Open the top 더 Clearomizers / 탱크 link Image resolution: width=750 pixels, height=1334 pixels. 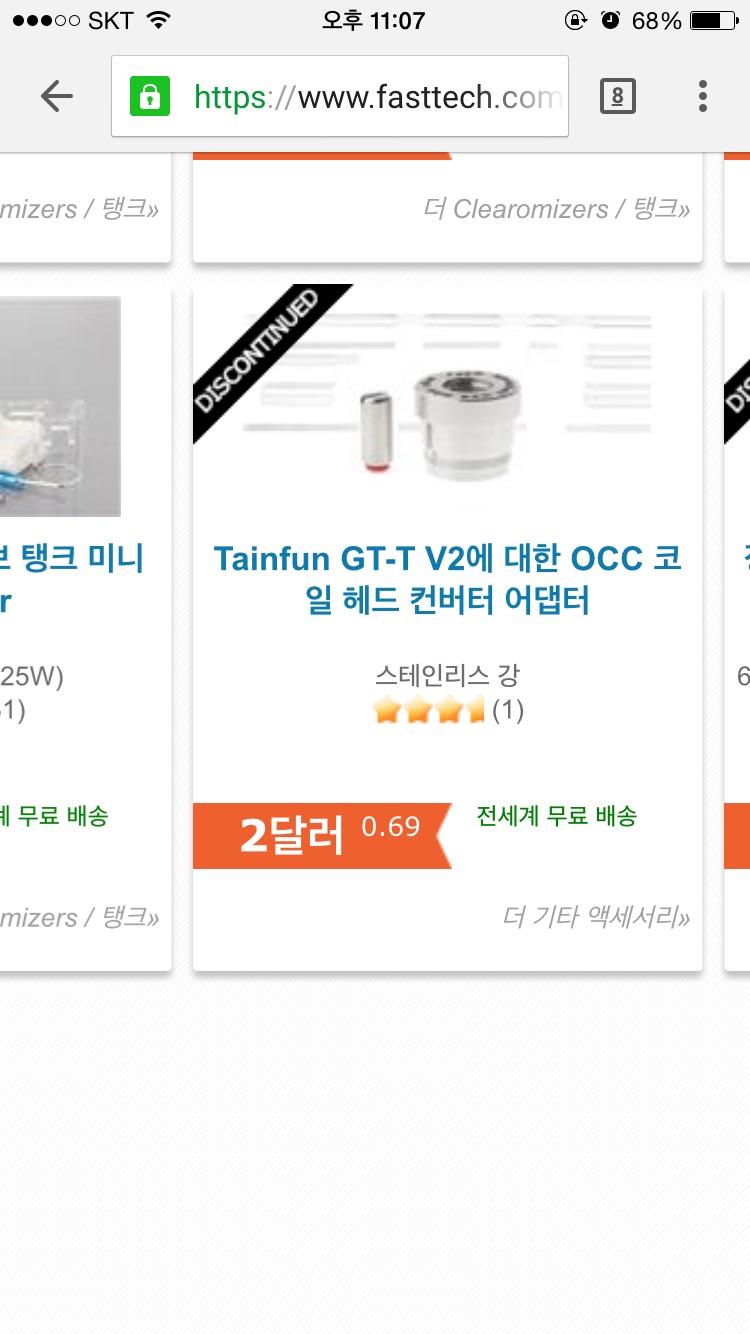(556, 209)
